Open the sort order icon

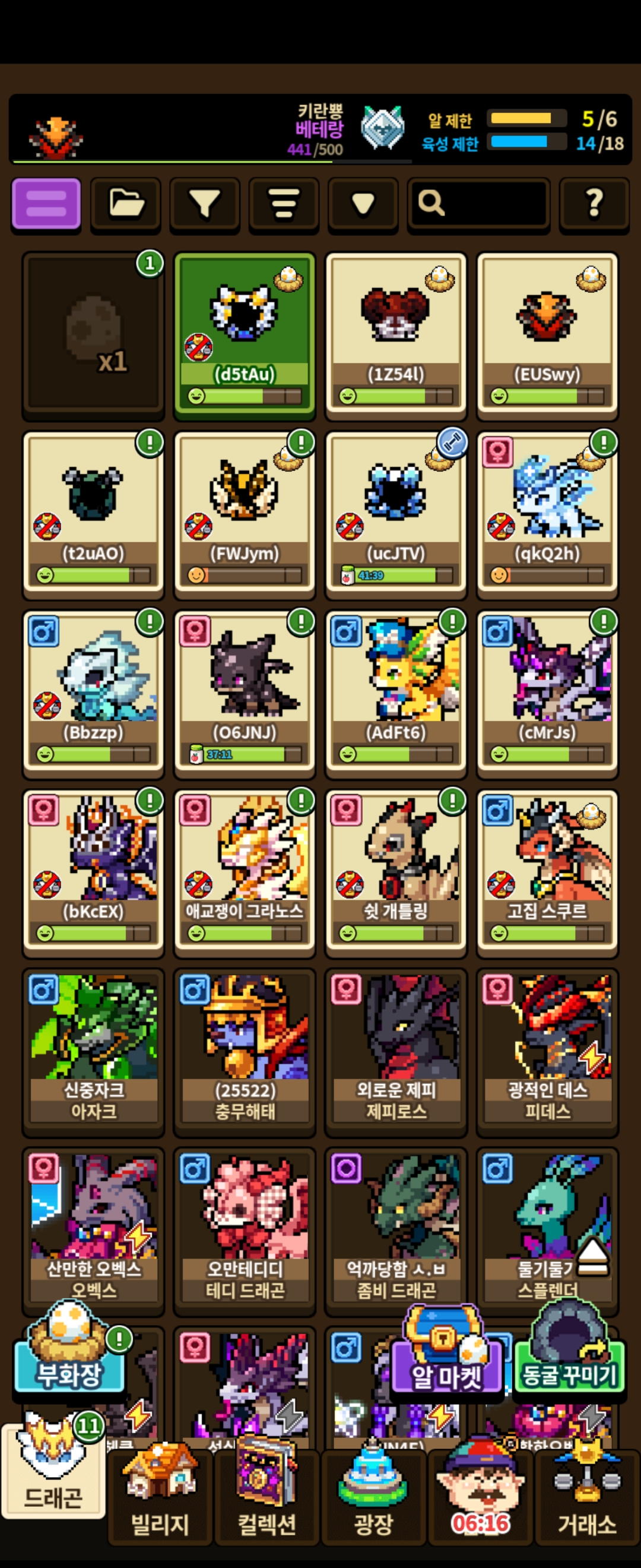point(284,203)
